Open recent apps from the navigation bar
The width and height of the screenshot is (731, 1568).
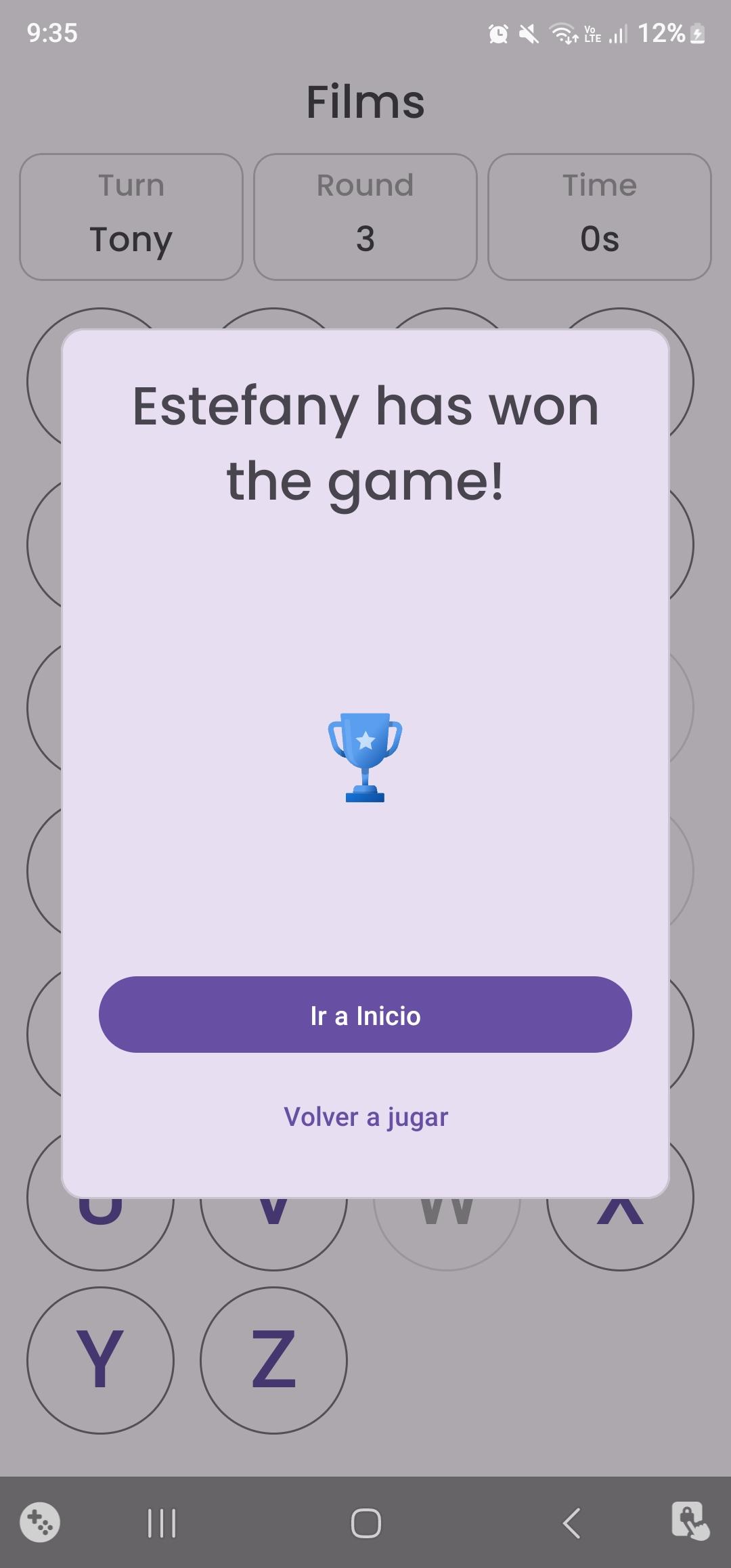coord(162,1523)
